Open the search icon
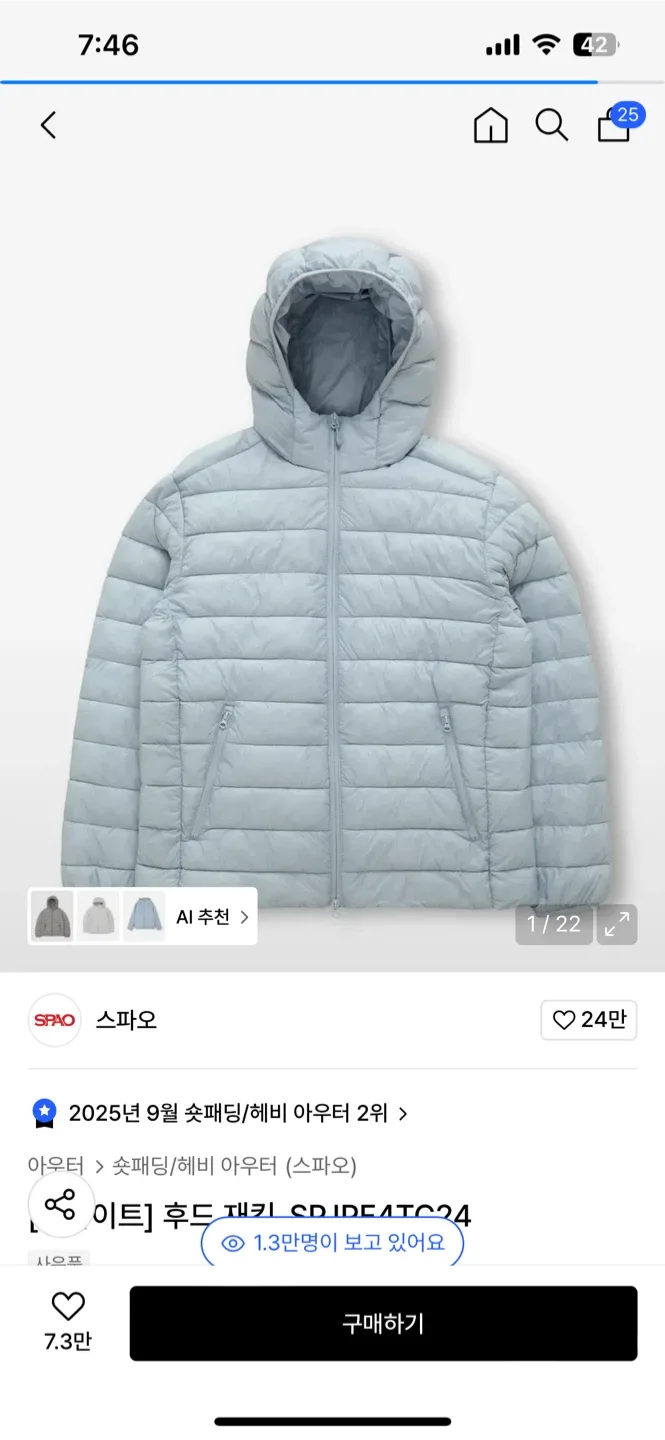The height and width of the screenshot is (1440, 665). (551, 125)
